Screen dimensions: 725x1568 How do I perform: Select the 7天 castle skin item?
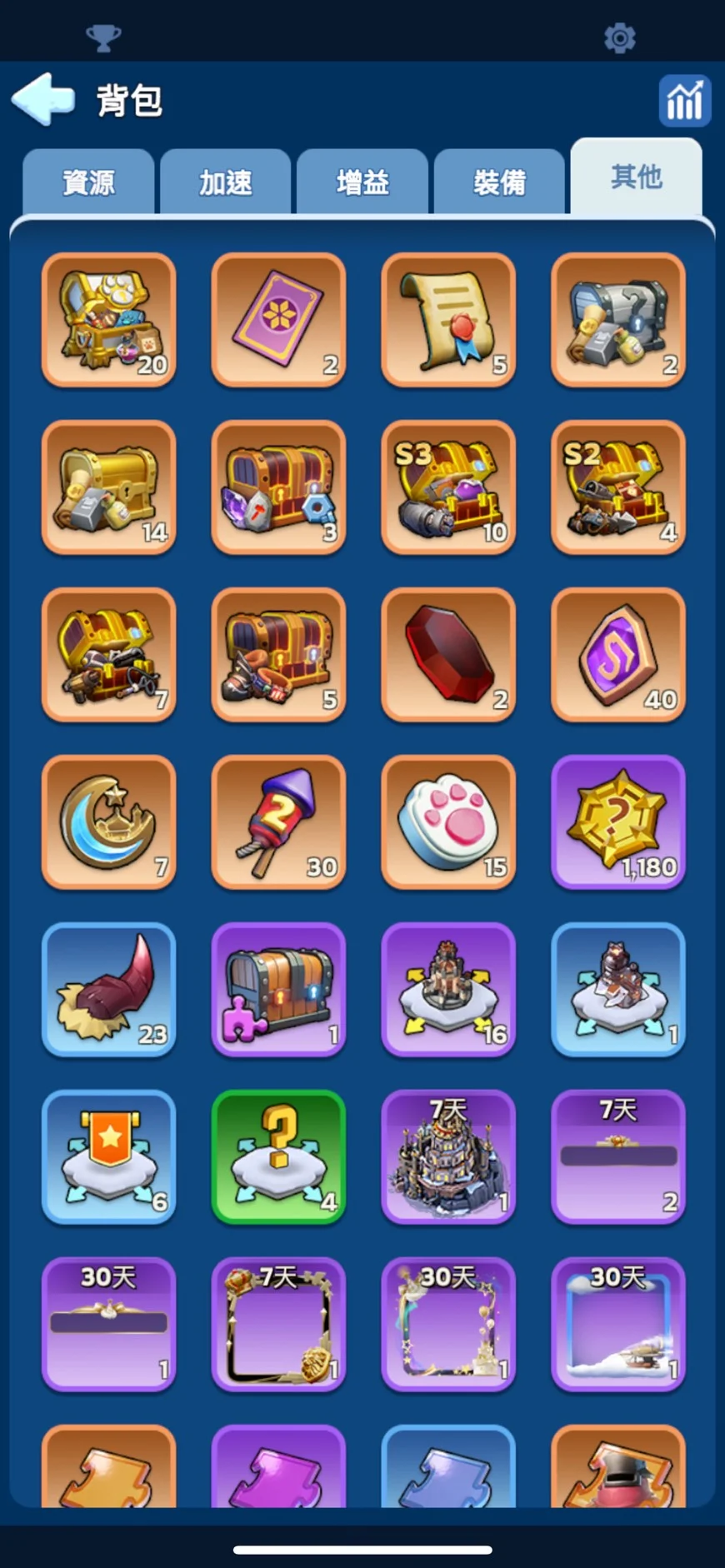(x=448, y=1157)
